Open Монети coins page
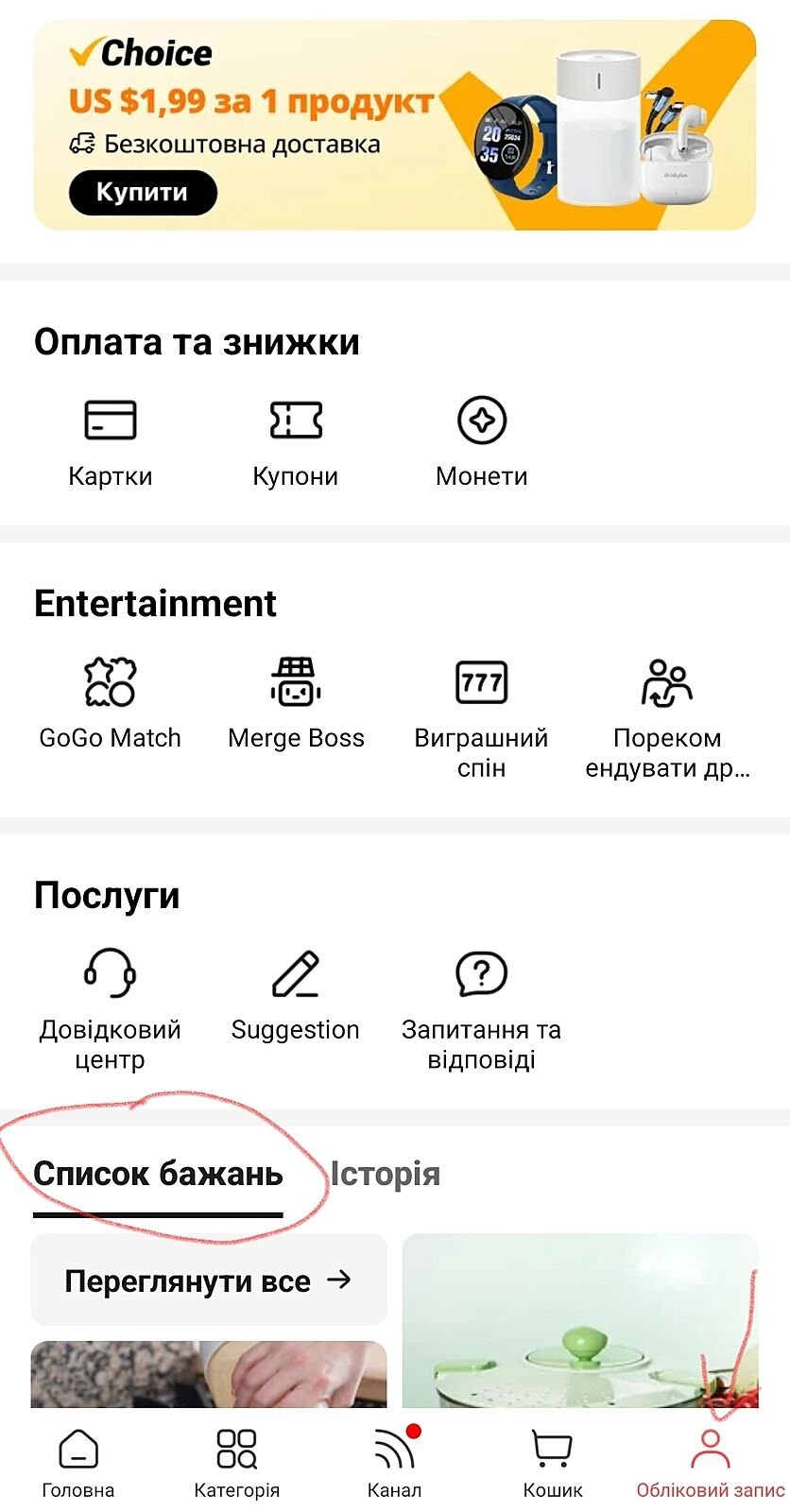Image resolution: width=790 pixels, height=1512 pixels. pos(482,441)
